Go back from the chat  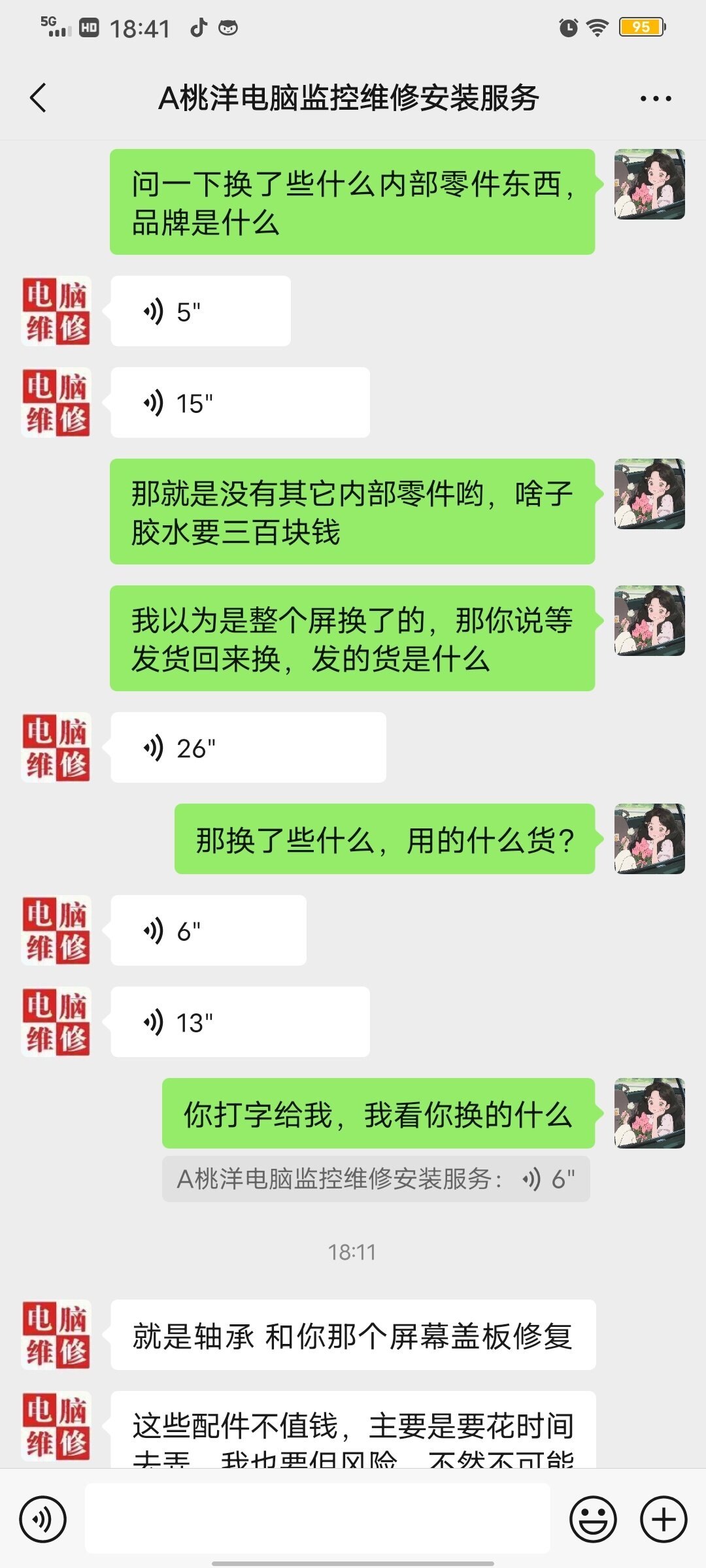coord(38,99)
